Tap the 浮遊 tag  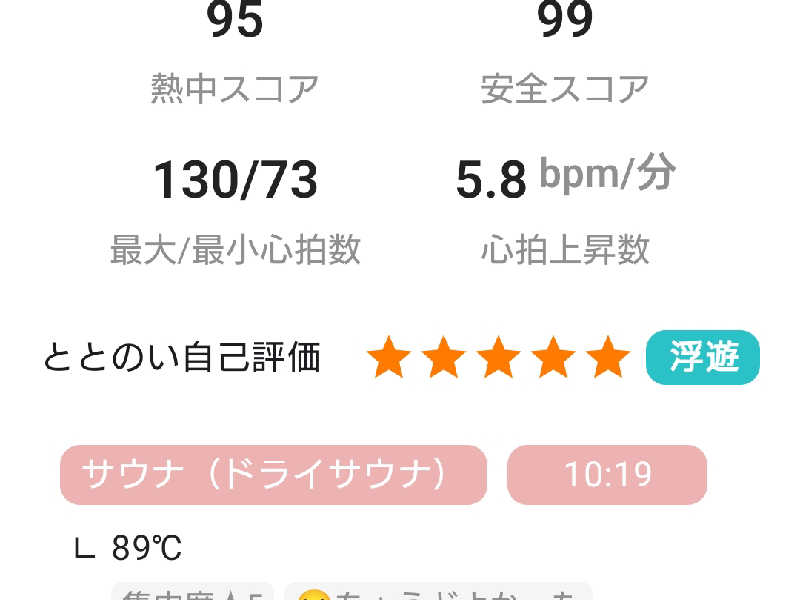703,357
